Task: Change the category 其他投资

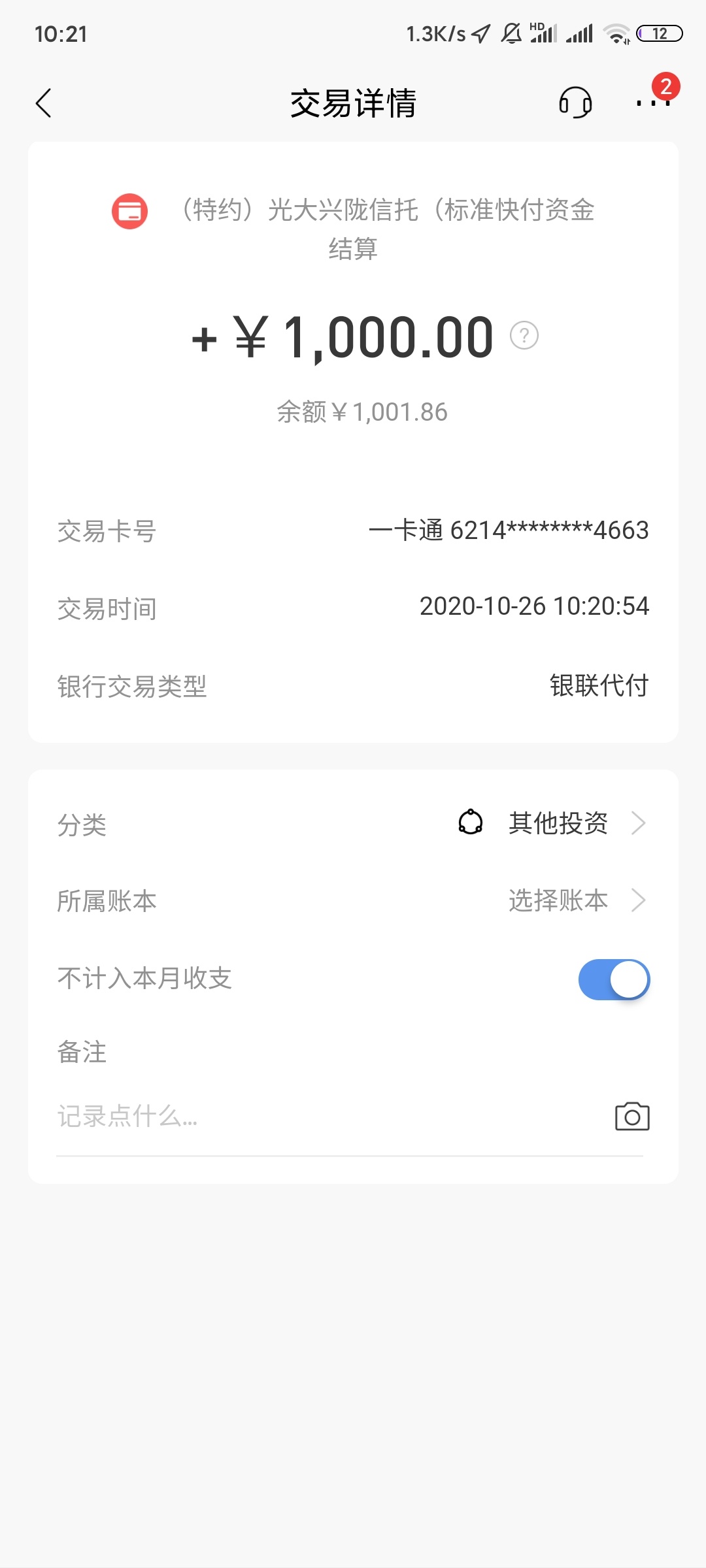Action: click(x=353, y=824)
